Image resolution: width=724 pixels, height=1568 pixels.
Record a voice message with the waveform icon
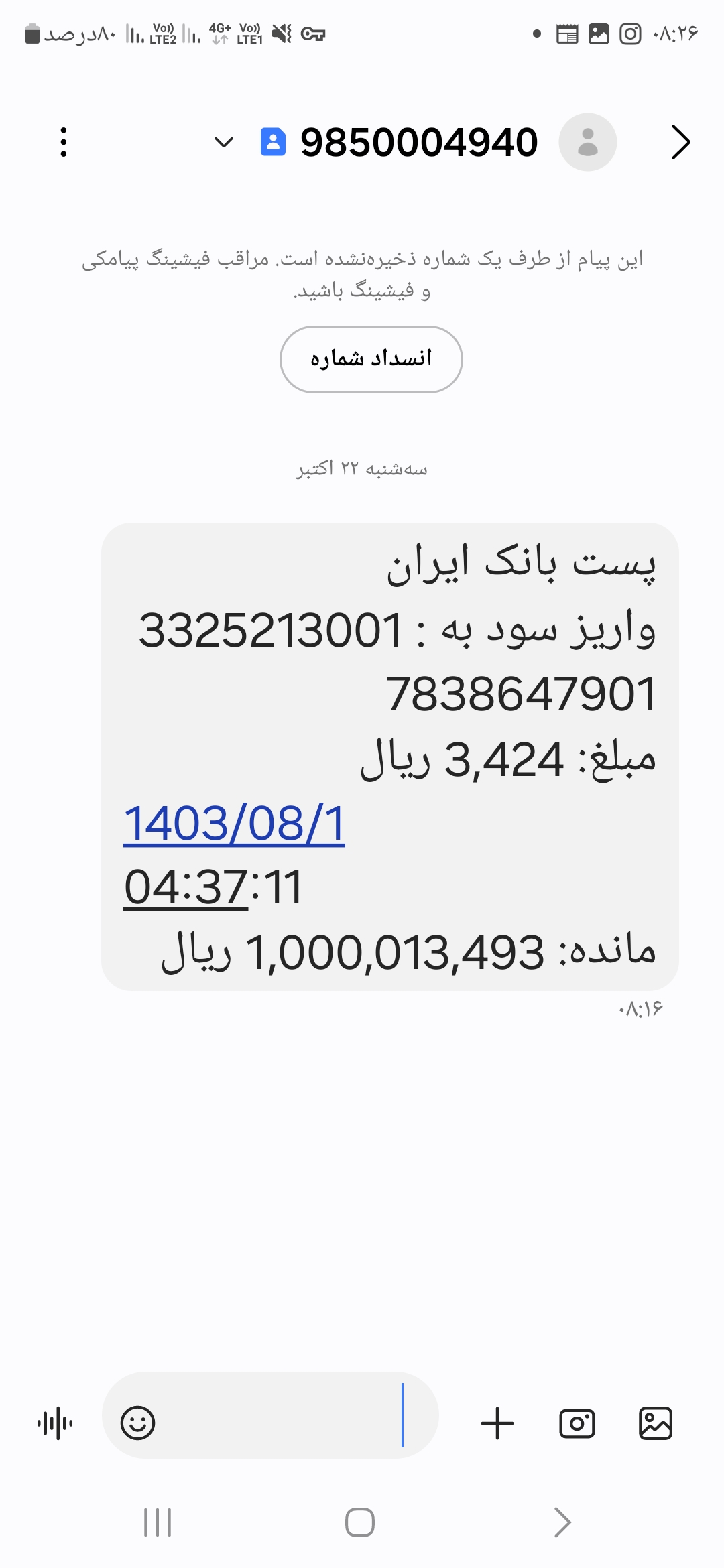(55, 1423)
